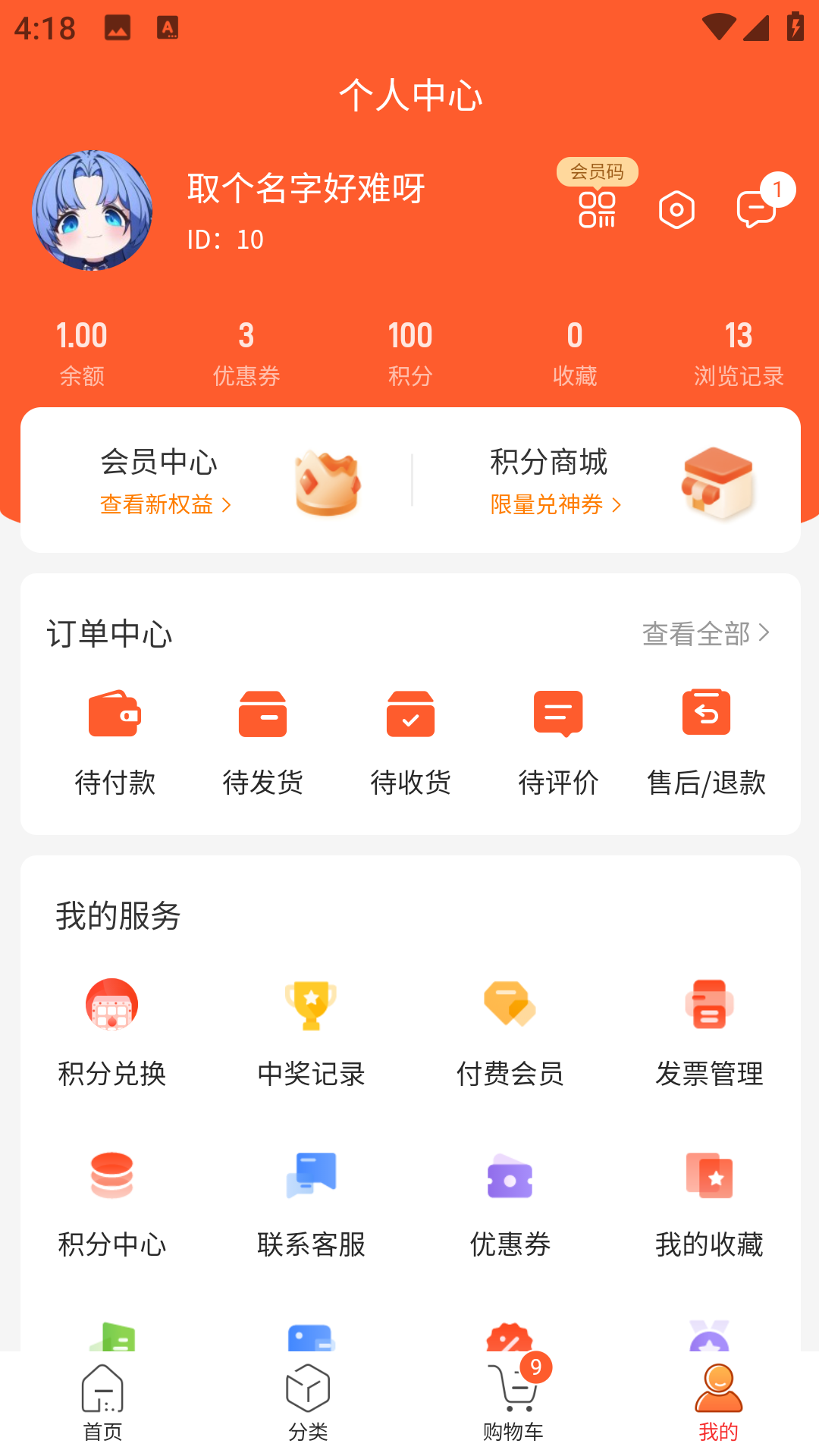Tap the 待评价 comment icon

558,714
